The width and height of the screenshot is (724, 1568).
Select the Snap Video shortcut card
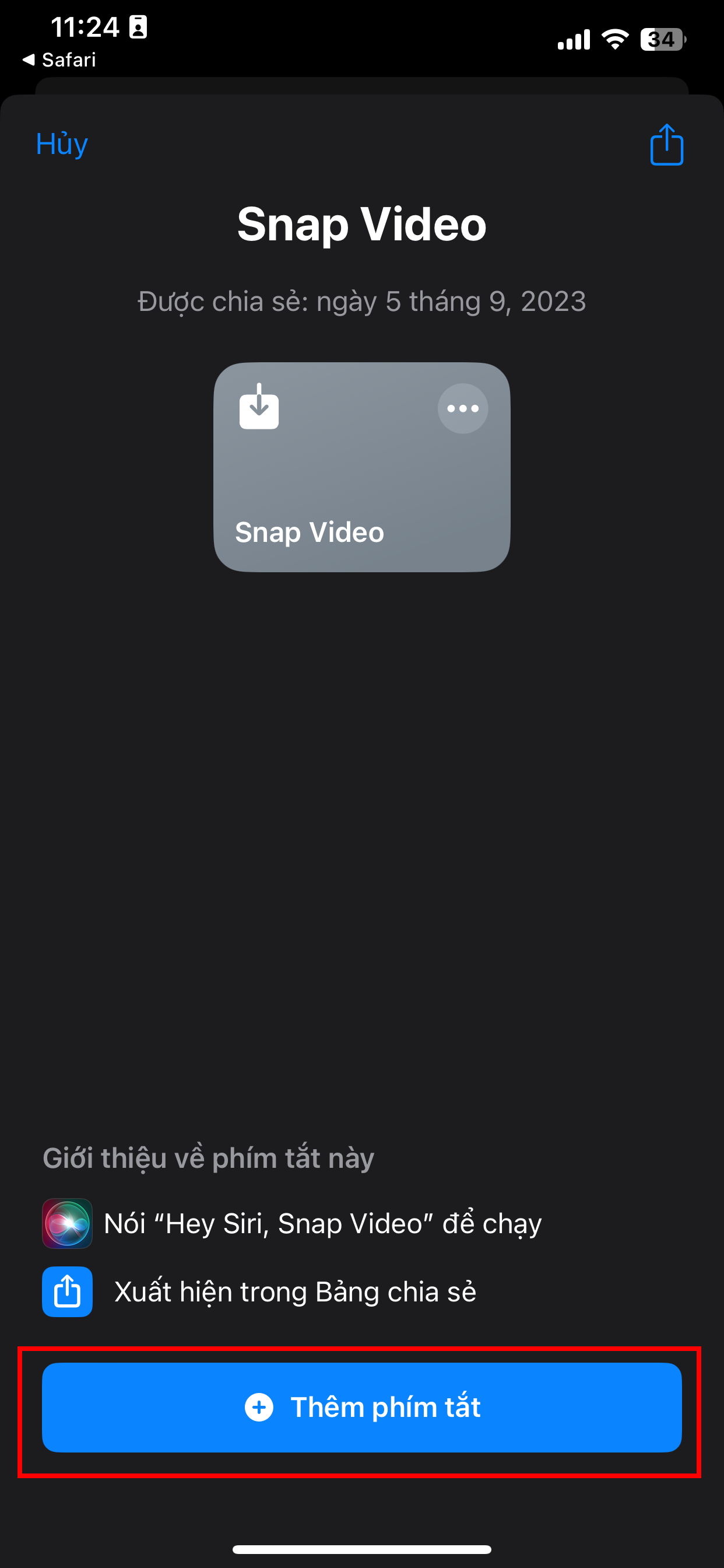tap(361, 467)
